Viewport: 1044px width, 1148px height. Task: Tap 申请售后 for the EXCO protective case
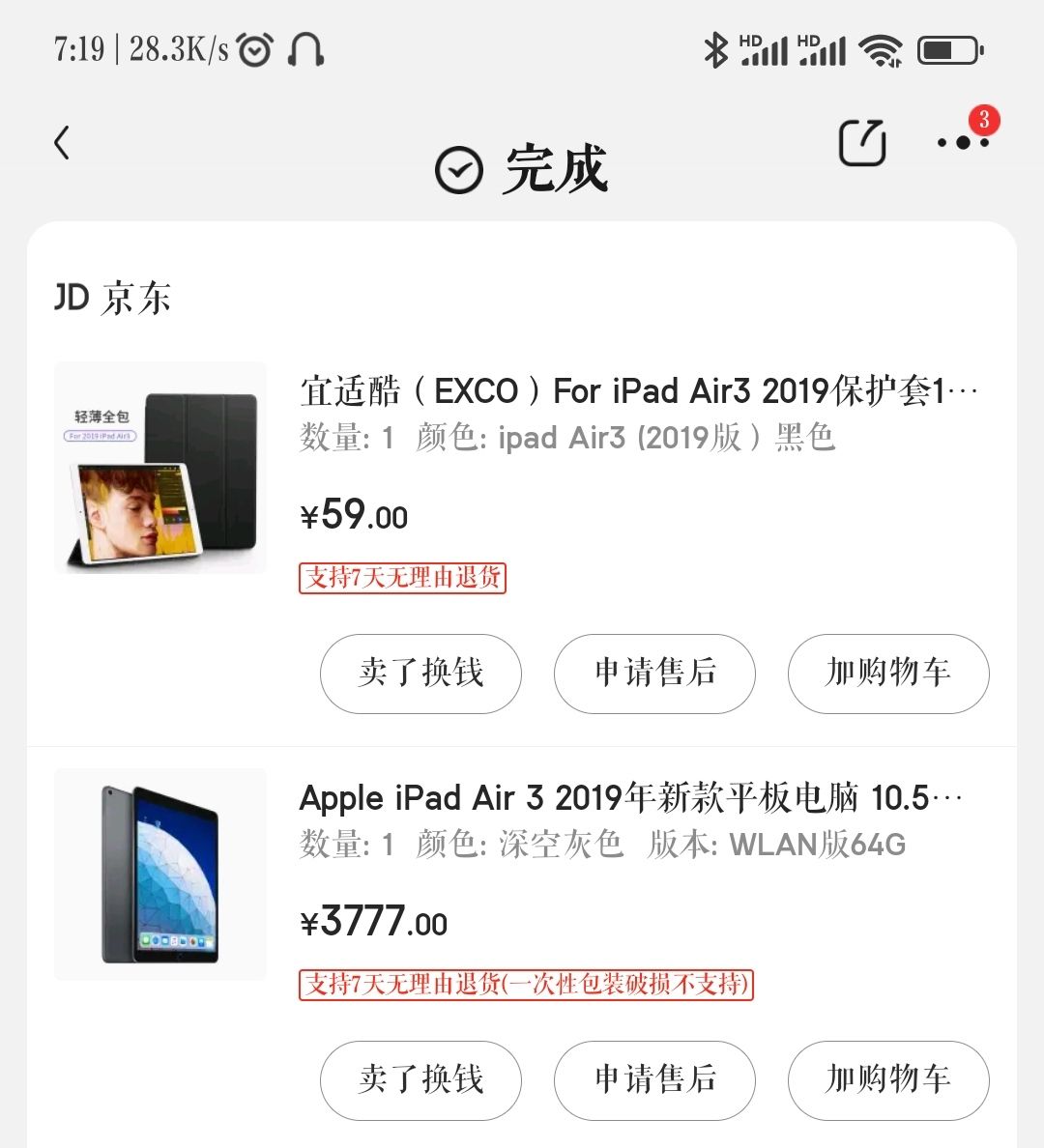(654, 674)
